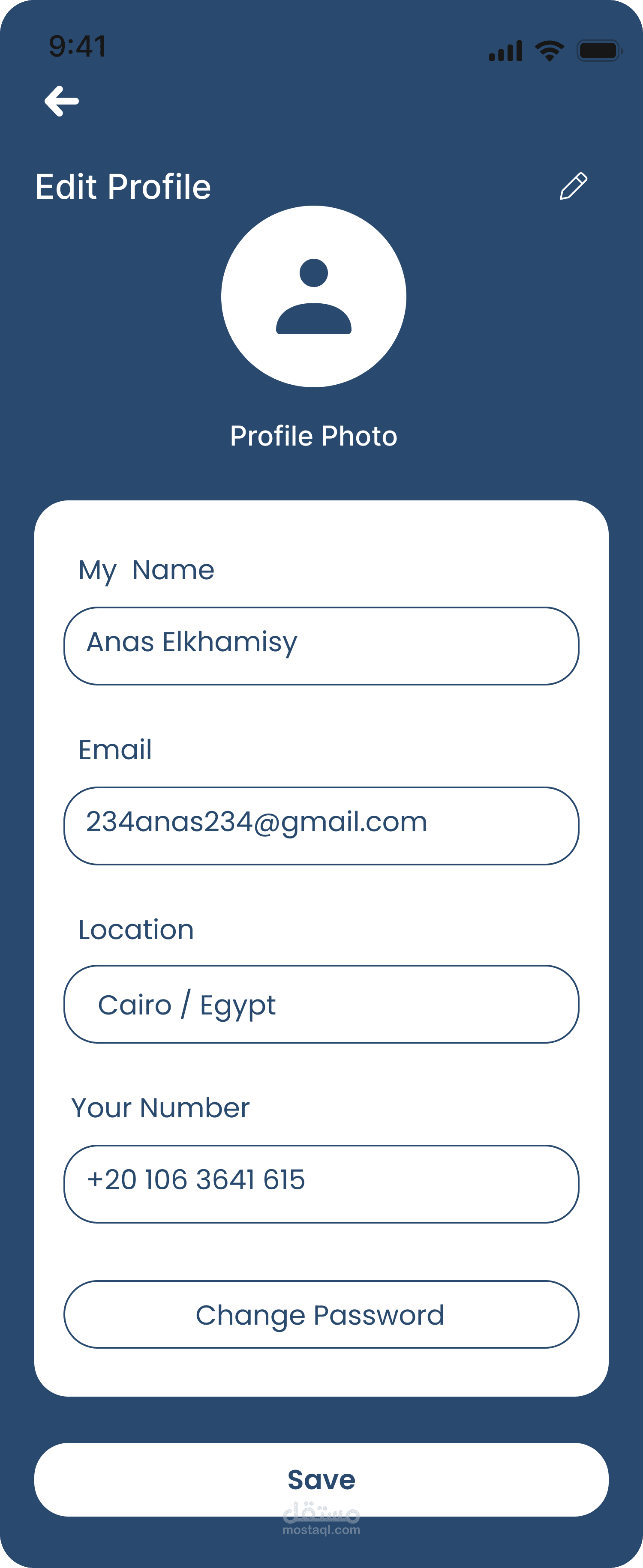Edit the Your Number phone field

click(321, 1184)
